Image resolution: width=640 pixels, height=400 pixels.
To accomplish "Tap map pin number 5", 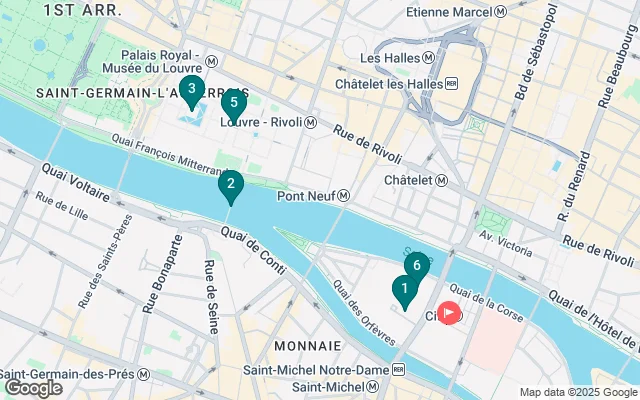I will pos(233,103).
